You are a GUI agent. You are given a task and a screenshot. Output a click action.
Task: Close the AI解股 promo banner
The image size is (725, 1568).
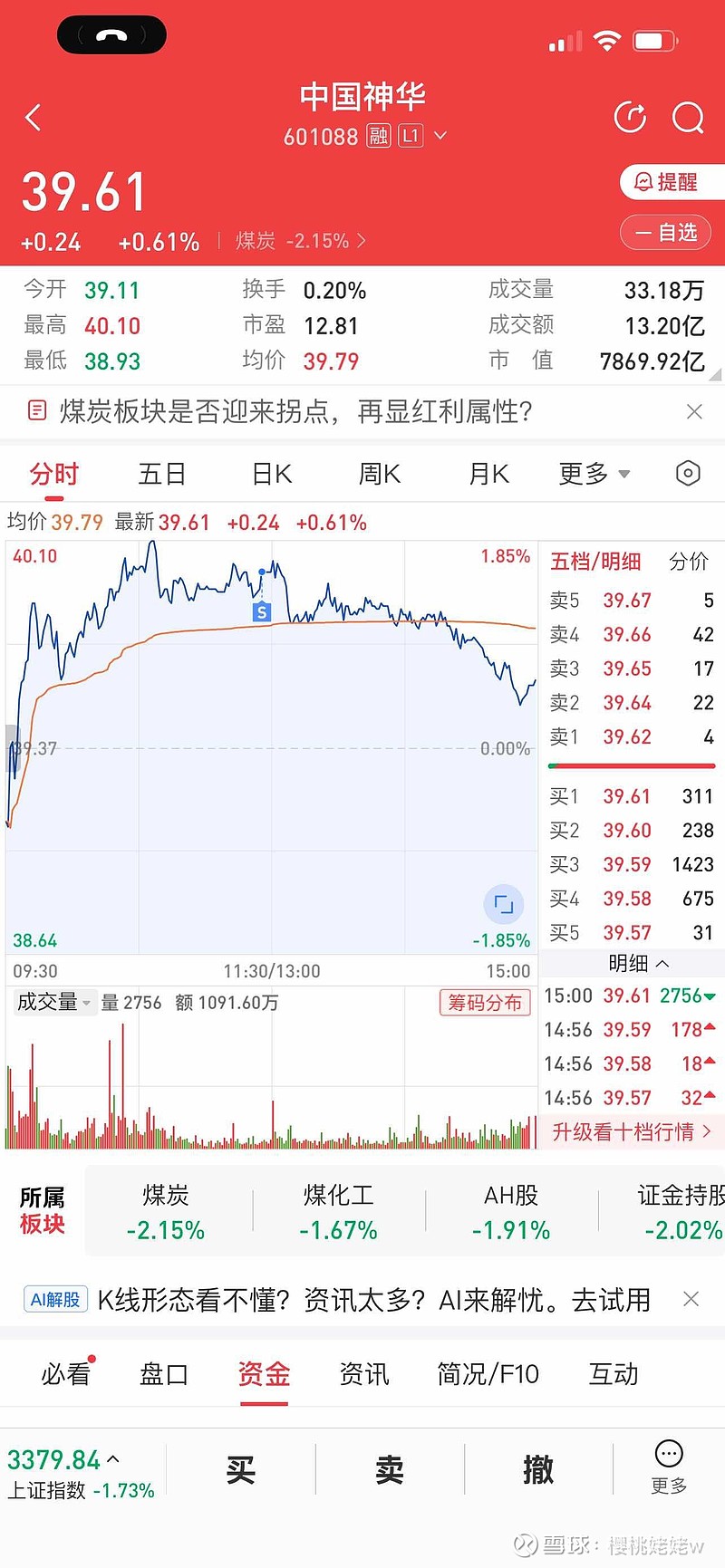tap(691, 1300)
